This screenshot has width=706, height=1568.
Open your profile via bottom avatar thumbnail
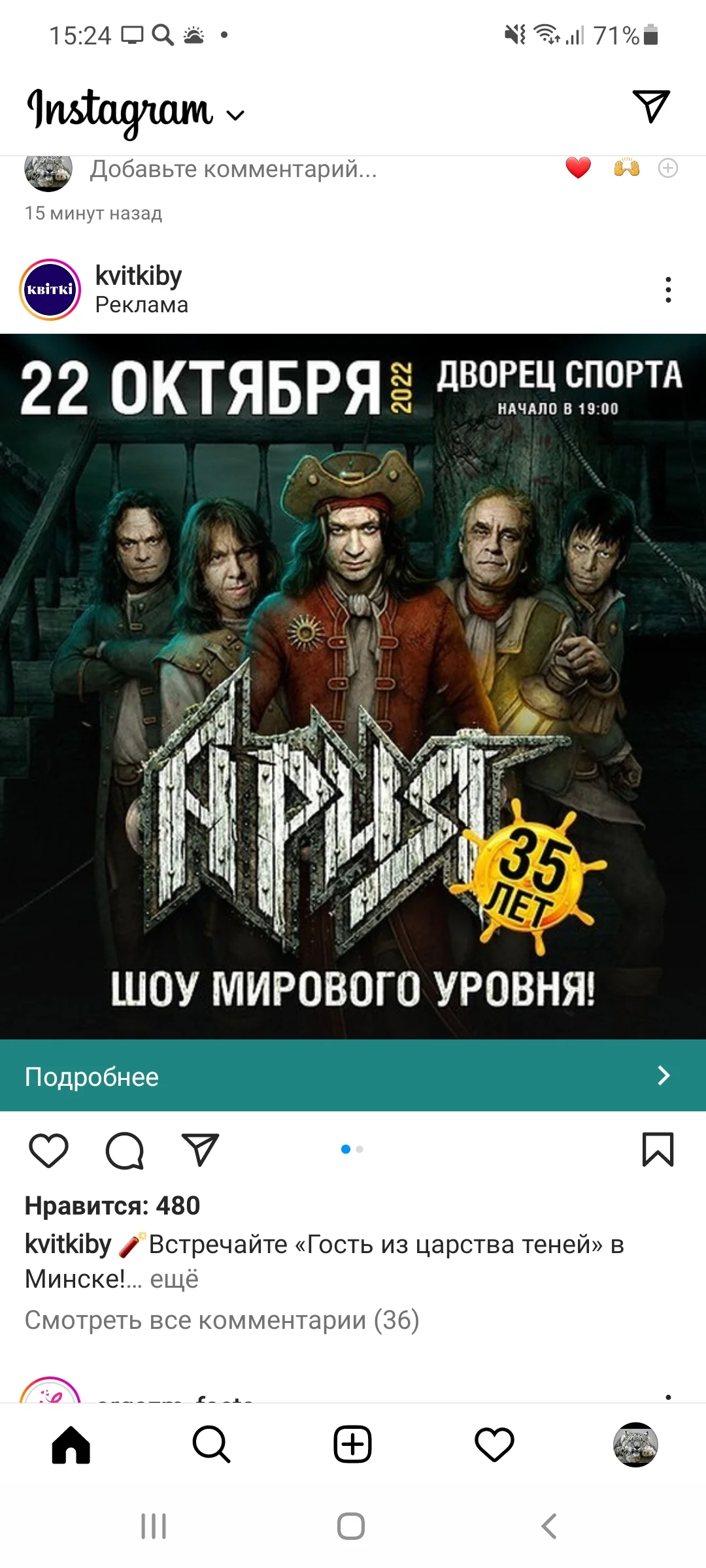(x=635, y=1444)
